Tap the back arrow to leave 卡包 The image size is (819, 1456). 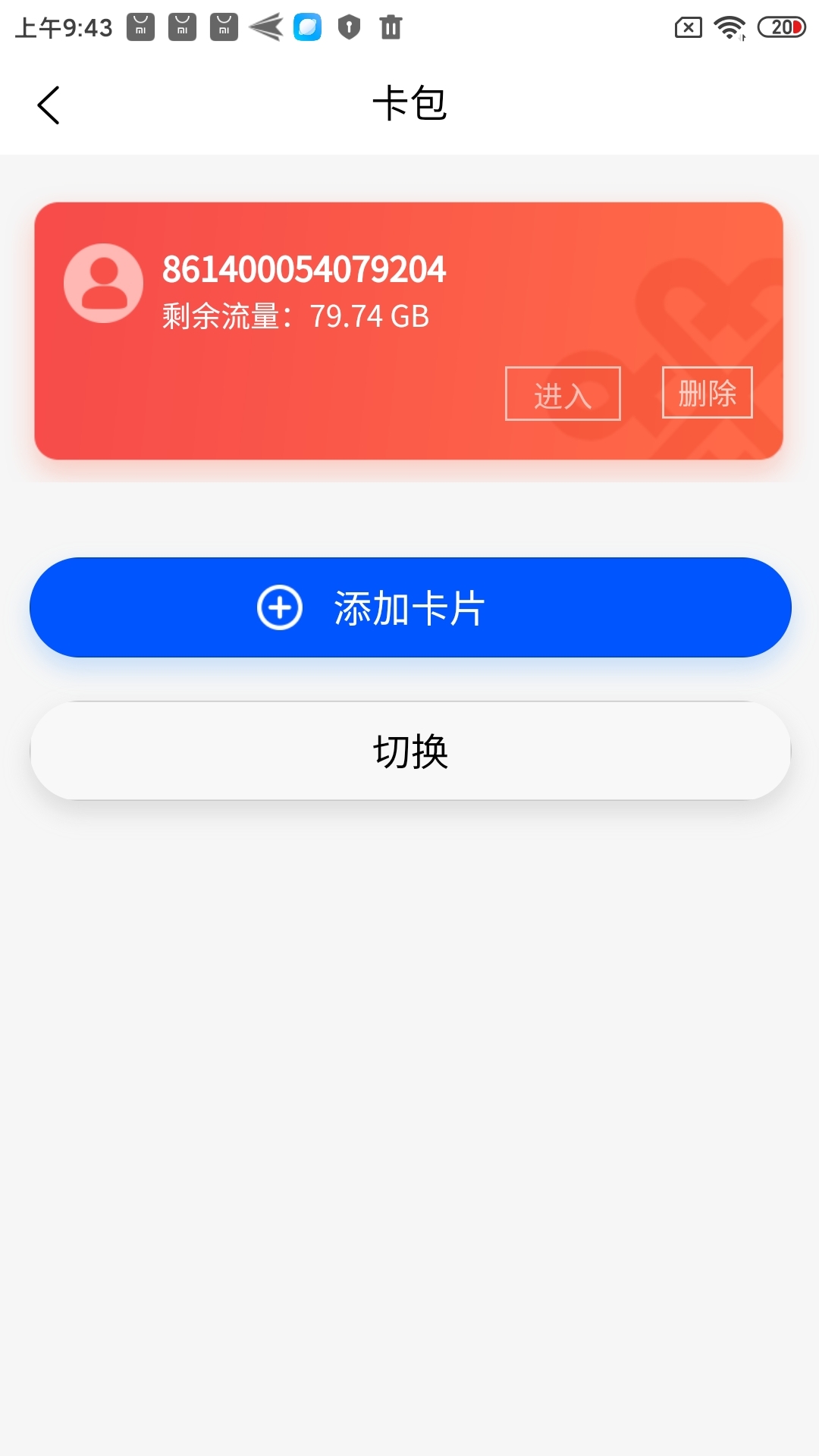49,104
